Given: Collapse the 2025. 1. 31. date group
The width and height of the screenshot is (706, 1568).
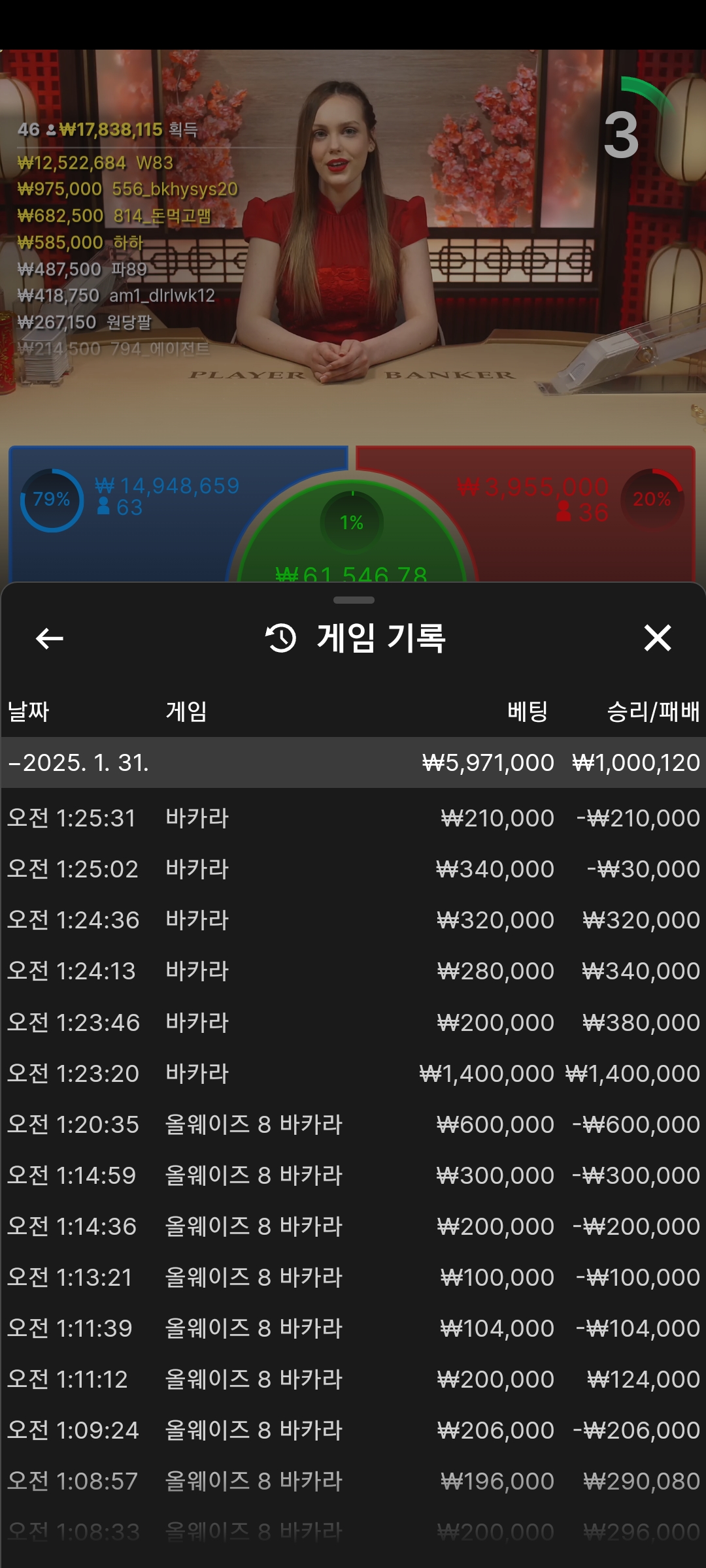Looking at the screenshot, I should tap(353, 762).
